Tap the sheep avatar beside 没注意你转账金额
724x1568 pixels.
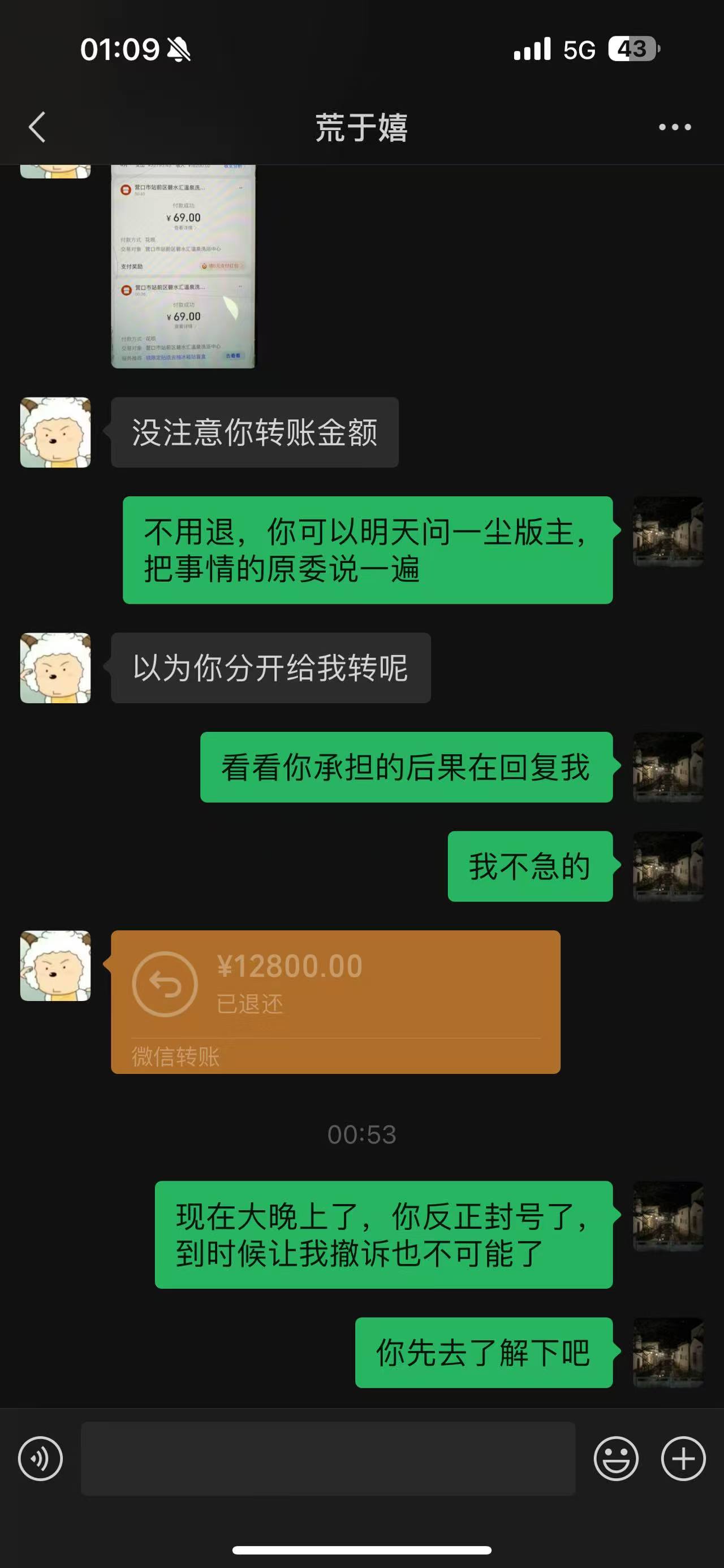pyautogui.click(x=55, y=433)
